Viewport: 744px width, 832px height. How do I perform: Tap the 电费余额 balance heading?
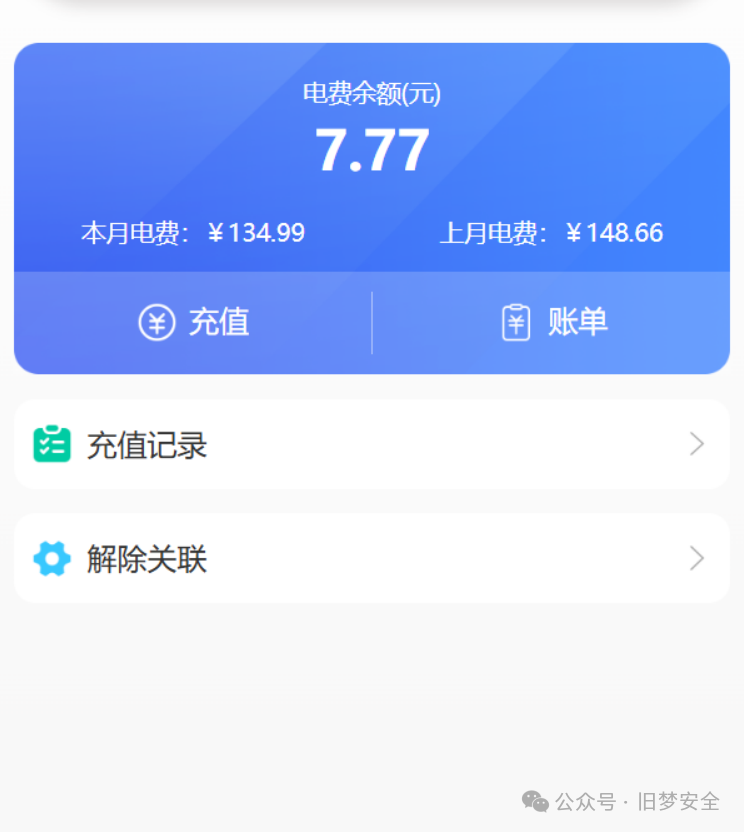point(371,93)
